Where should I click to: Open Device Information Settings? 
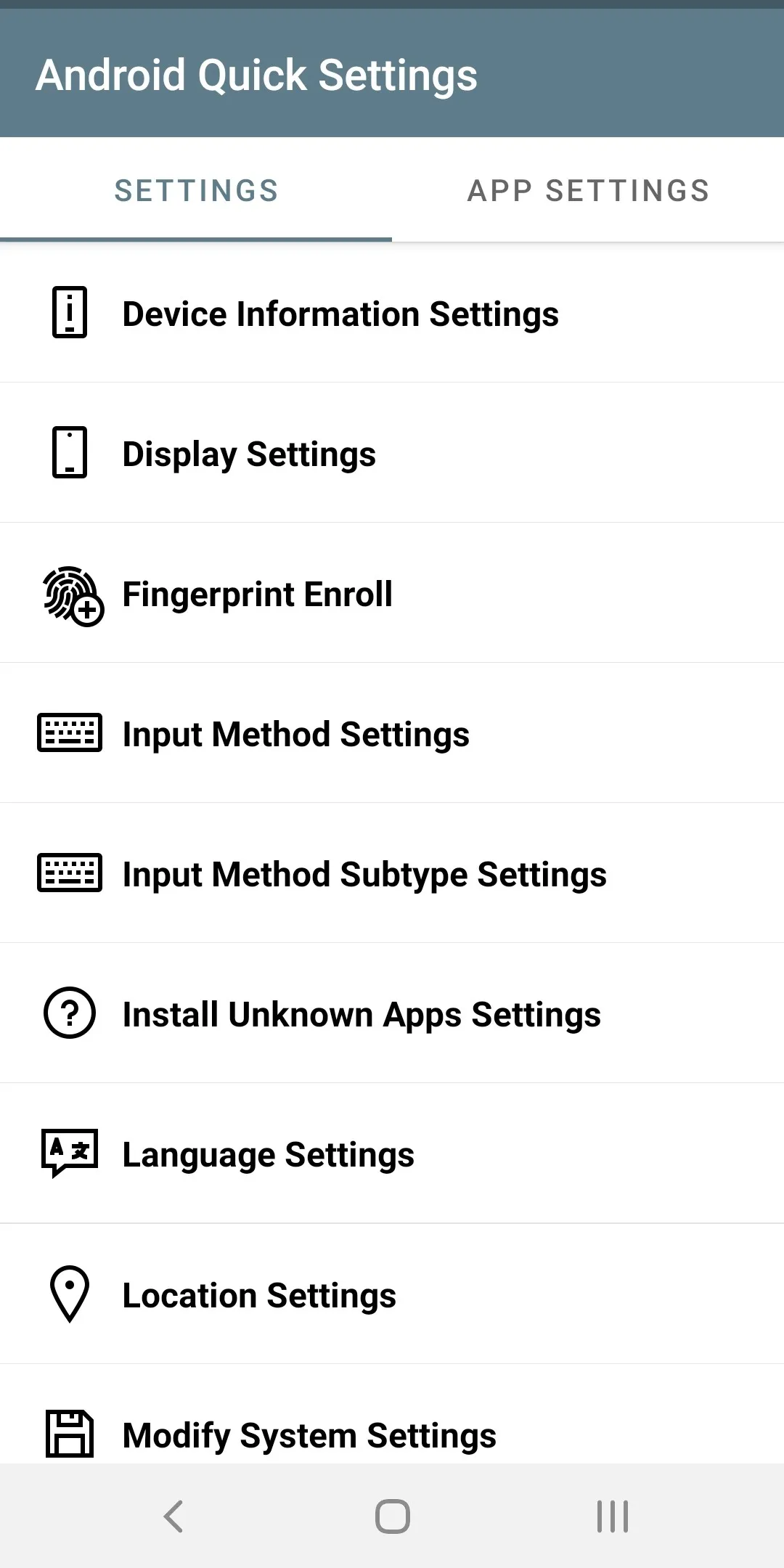click(x=340, y=314)
